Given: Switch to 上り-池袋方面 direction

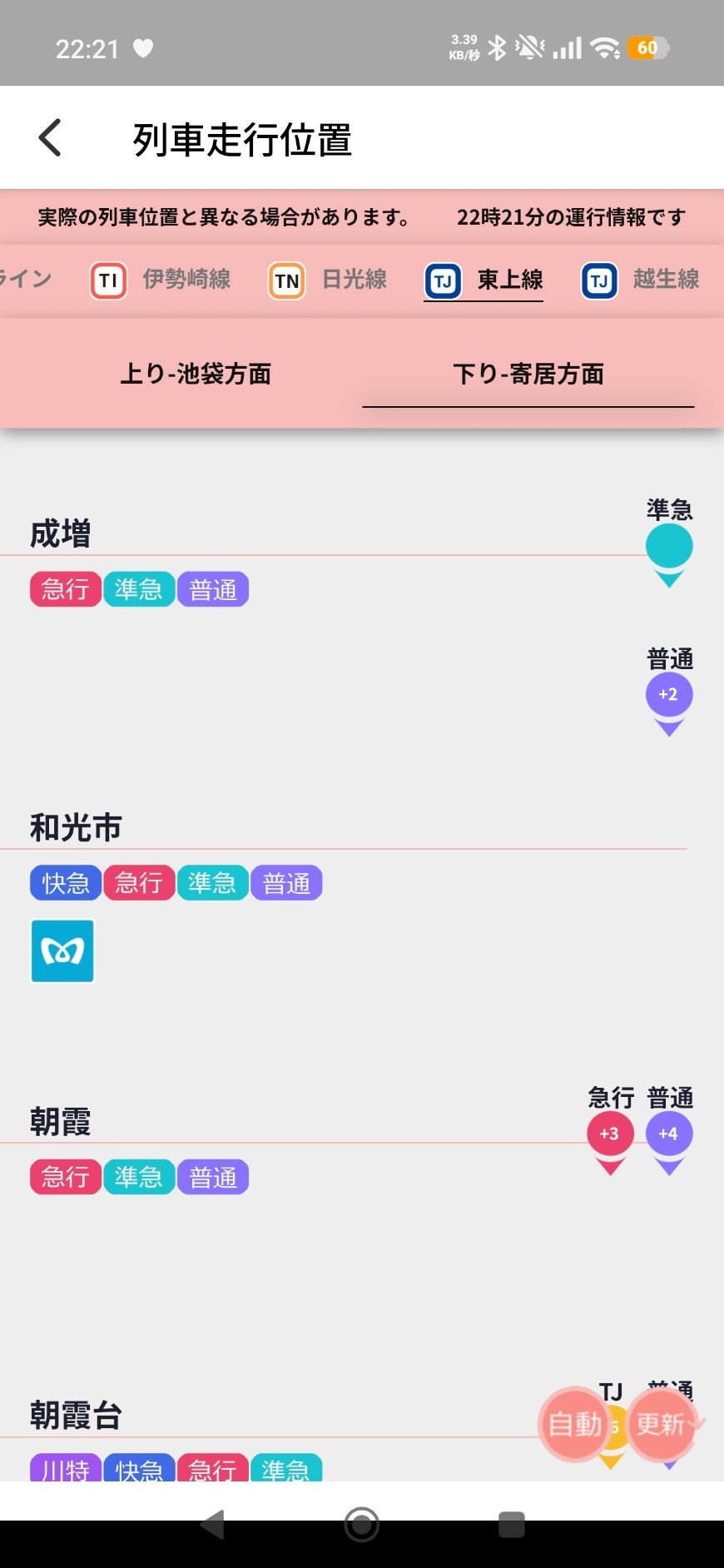Looking at the screenshot, I should pyautogui.click(x=196, y=374).
